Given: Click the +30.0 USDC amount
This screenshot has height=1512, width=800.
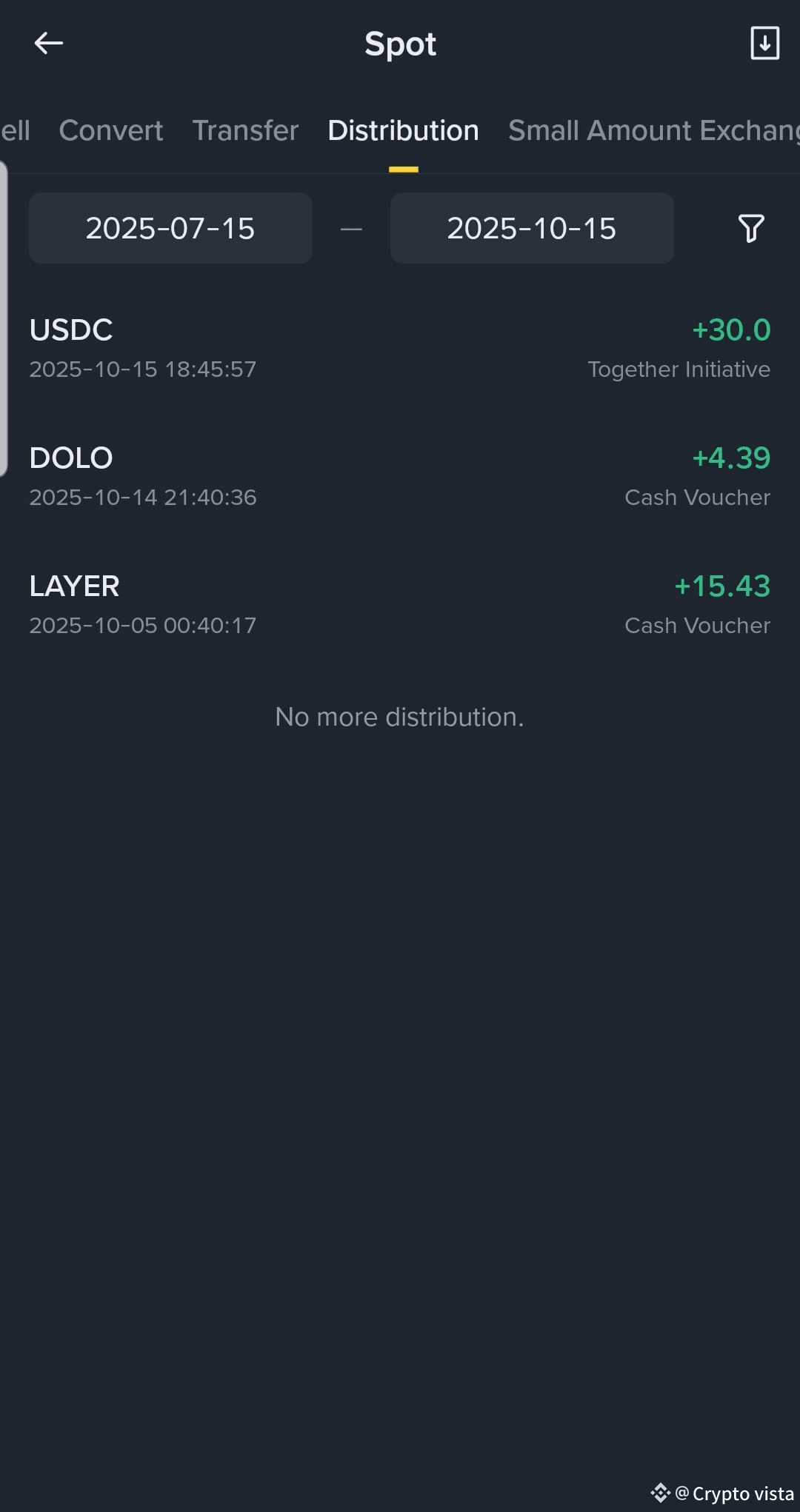Looking at the screenshot, I should (x=731, y=330).
